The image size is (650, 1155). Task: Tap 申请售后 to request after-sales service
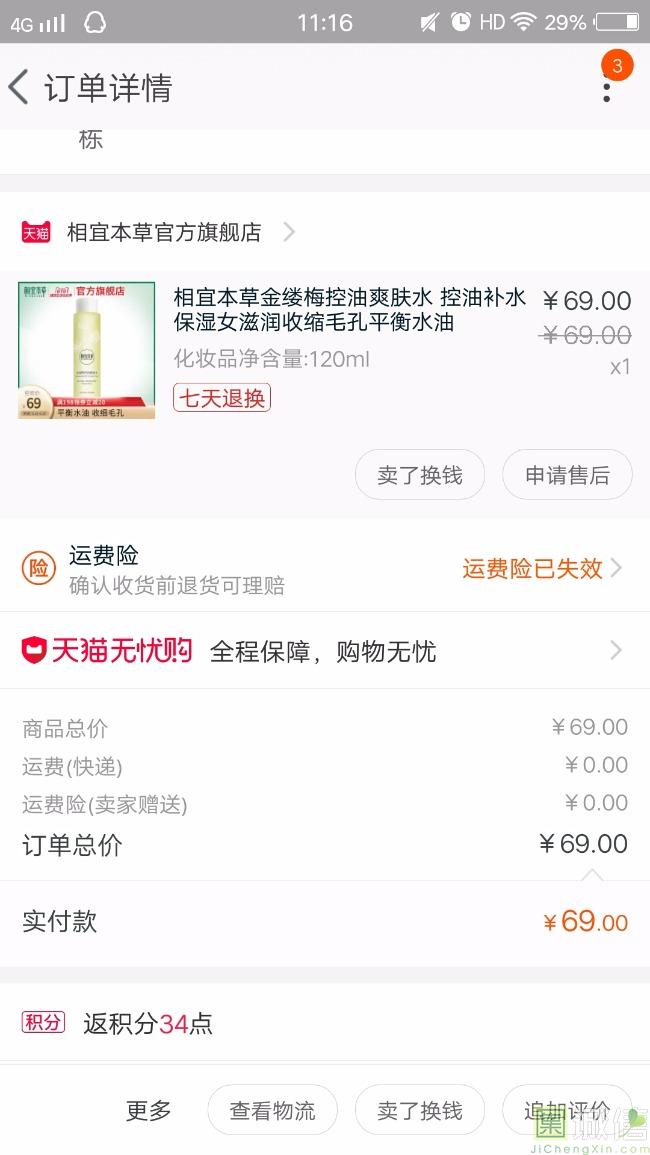(567, 476)
